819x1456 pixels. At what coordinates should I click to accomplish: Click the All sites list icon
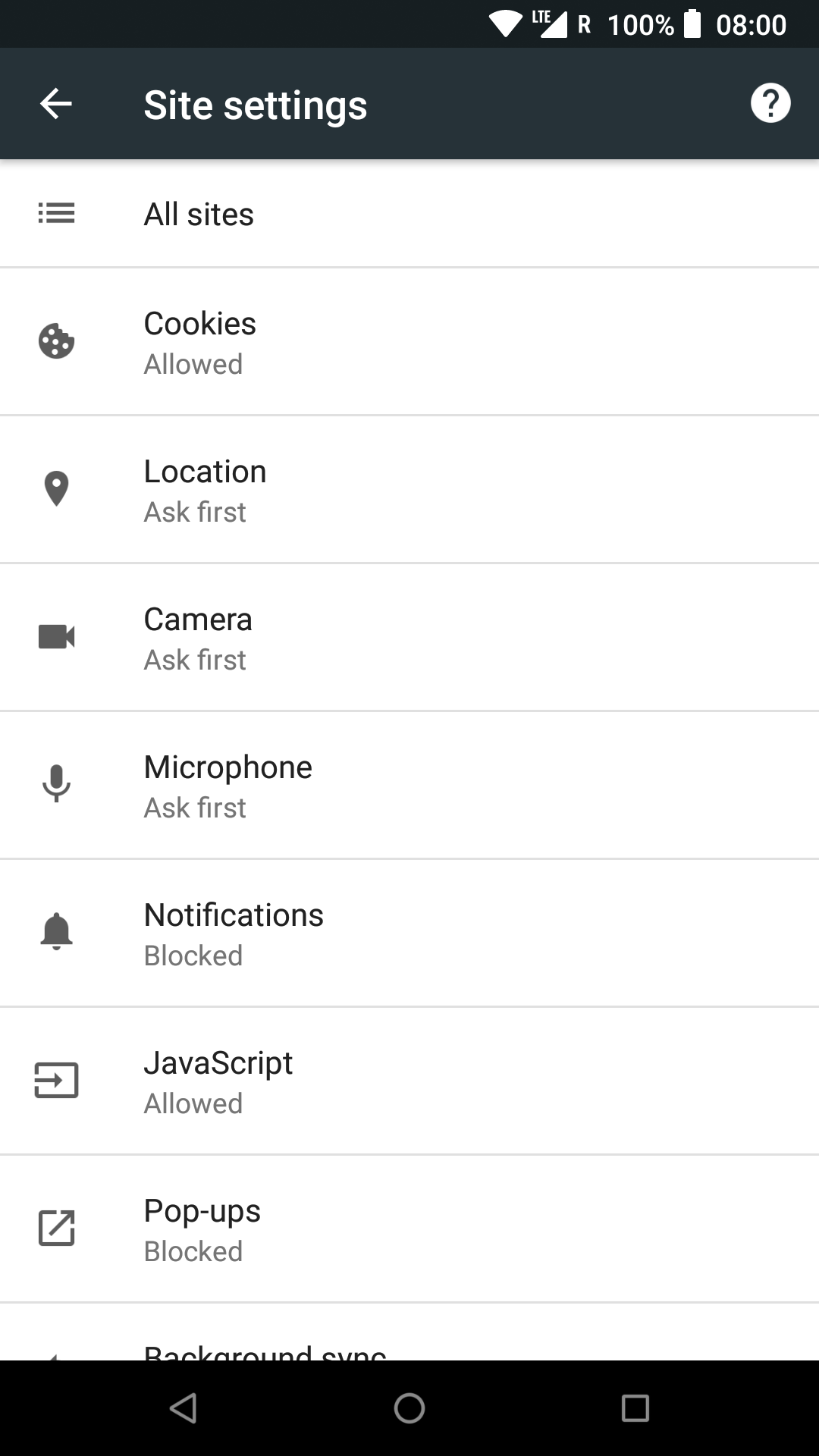point(55,213)
